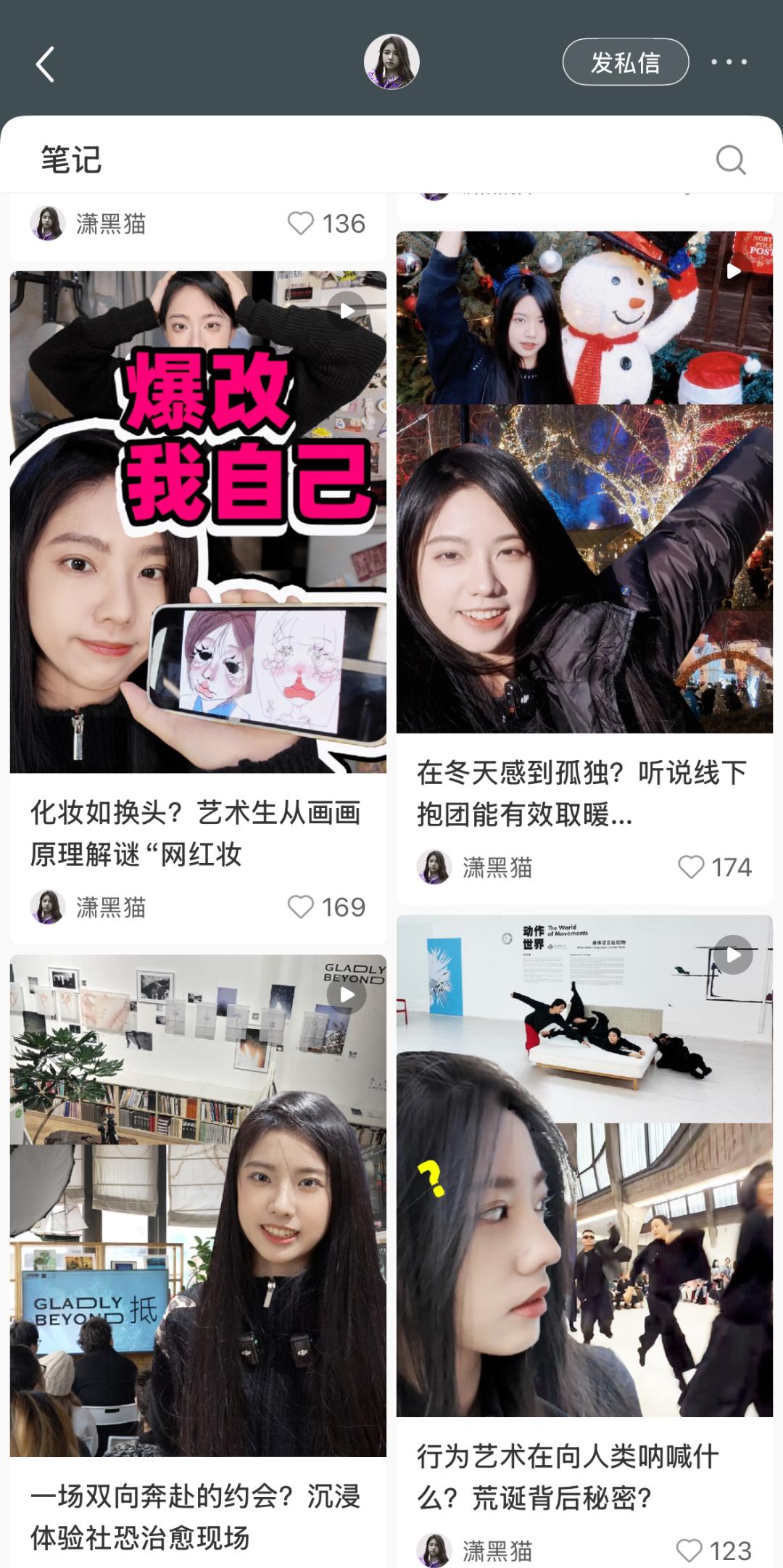Viewport: 783px width, 1568px height.
Task: Like the note with 169 likes
Action: [302, 906]
